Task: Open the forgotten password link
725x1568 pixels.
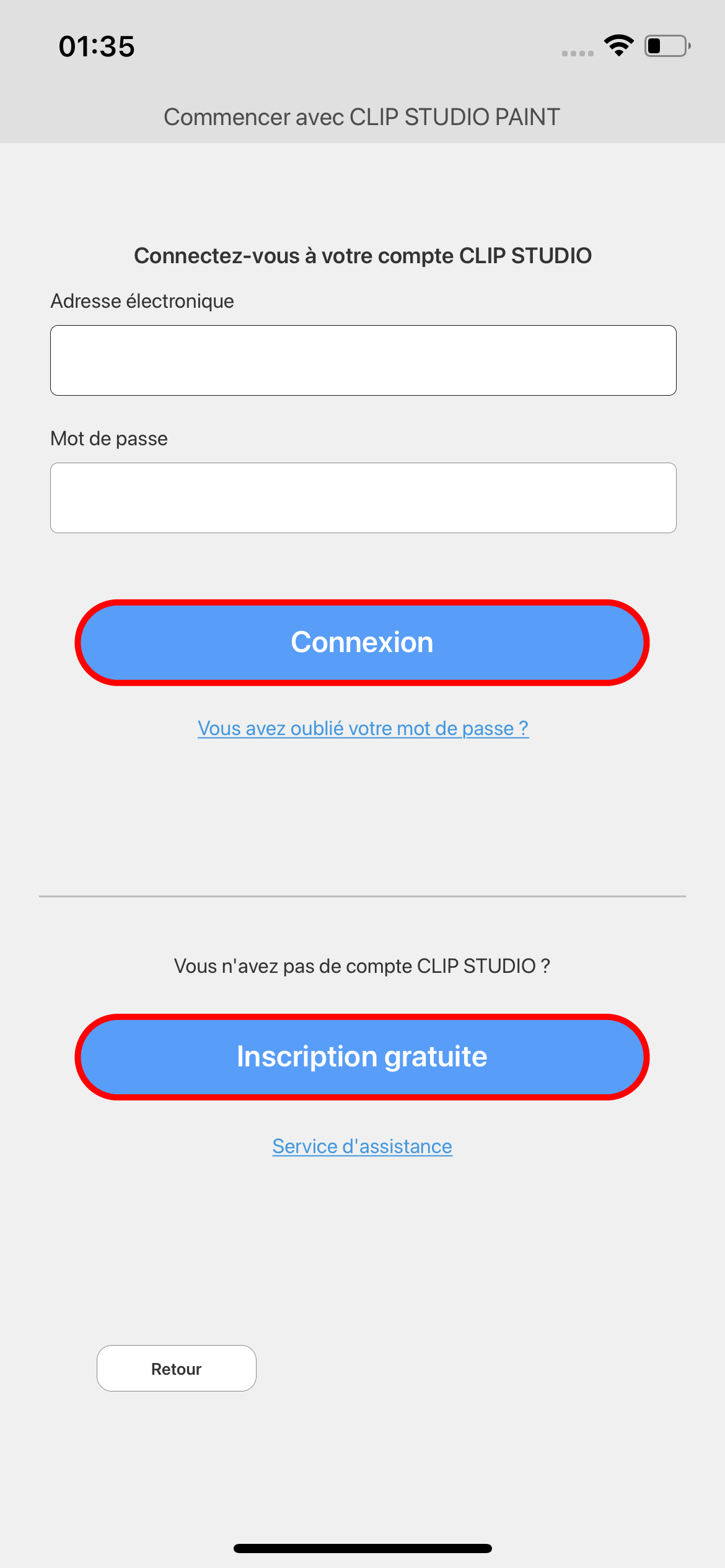Action: (x=362, y=729)
